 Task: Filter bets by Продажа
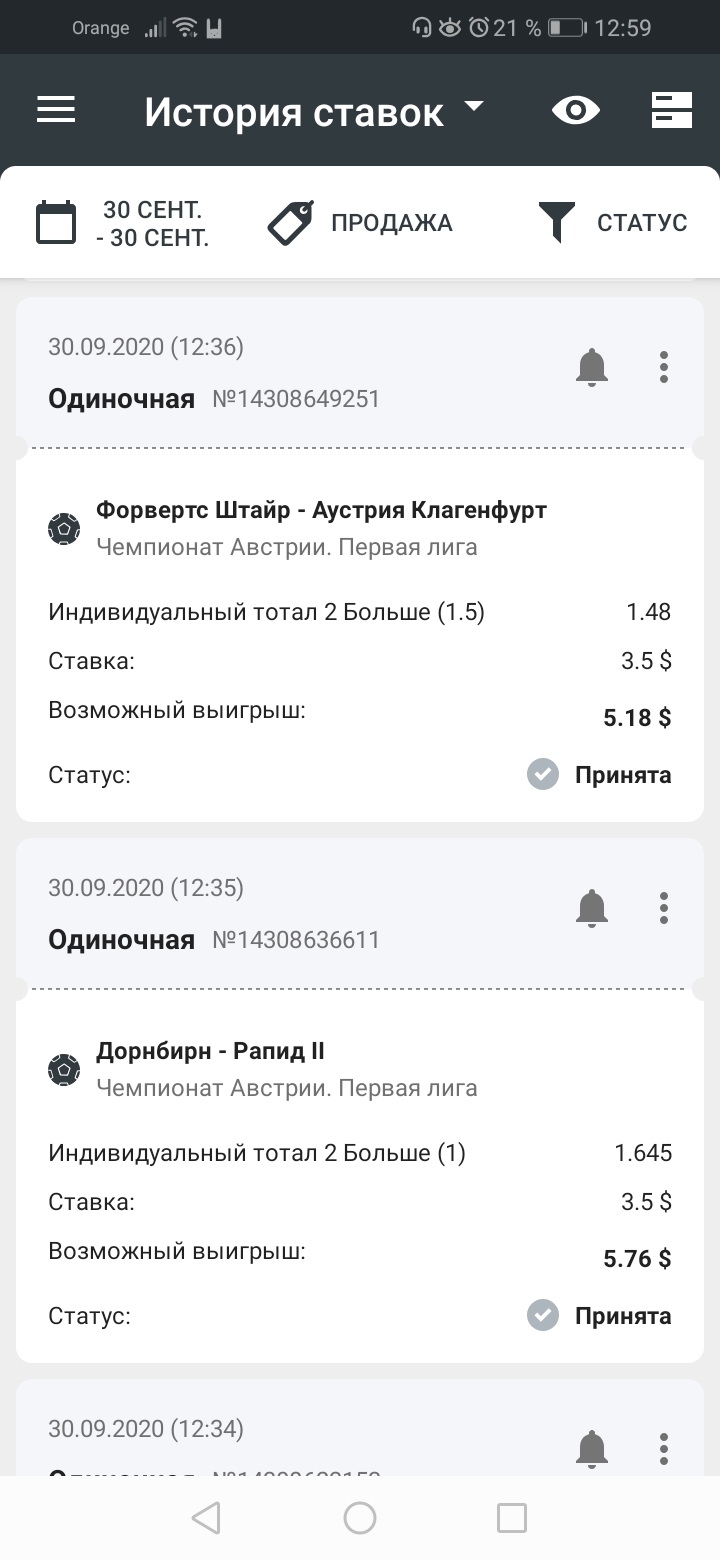360,222
